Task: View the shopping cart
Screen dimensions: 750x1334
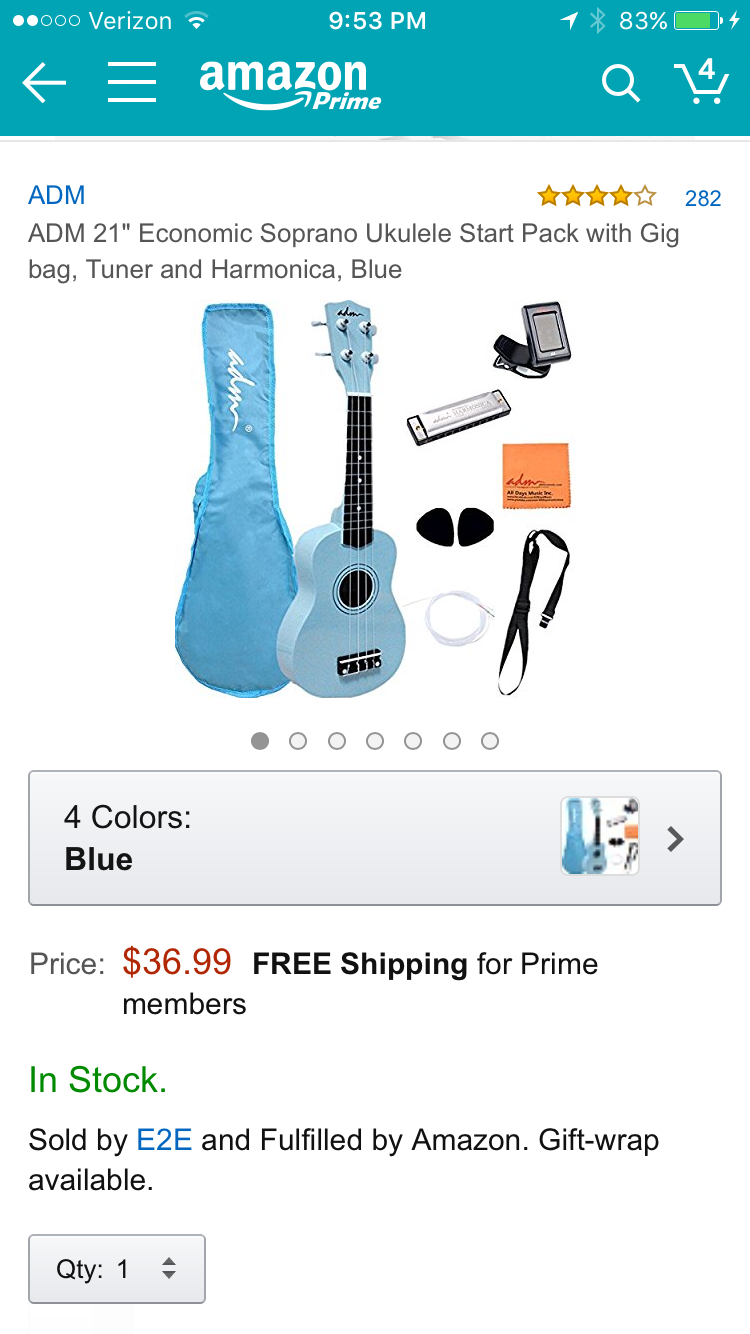Action: tap(700, 82)
